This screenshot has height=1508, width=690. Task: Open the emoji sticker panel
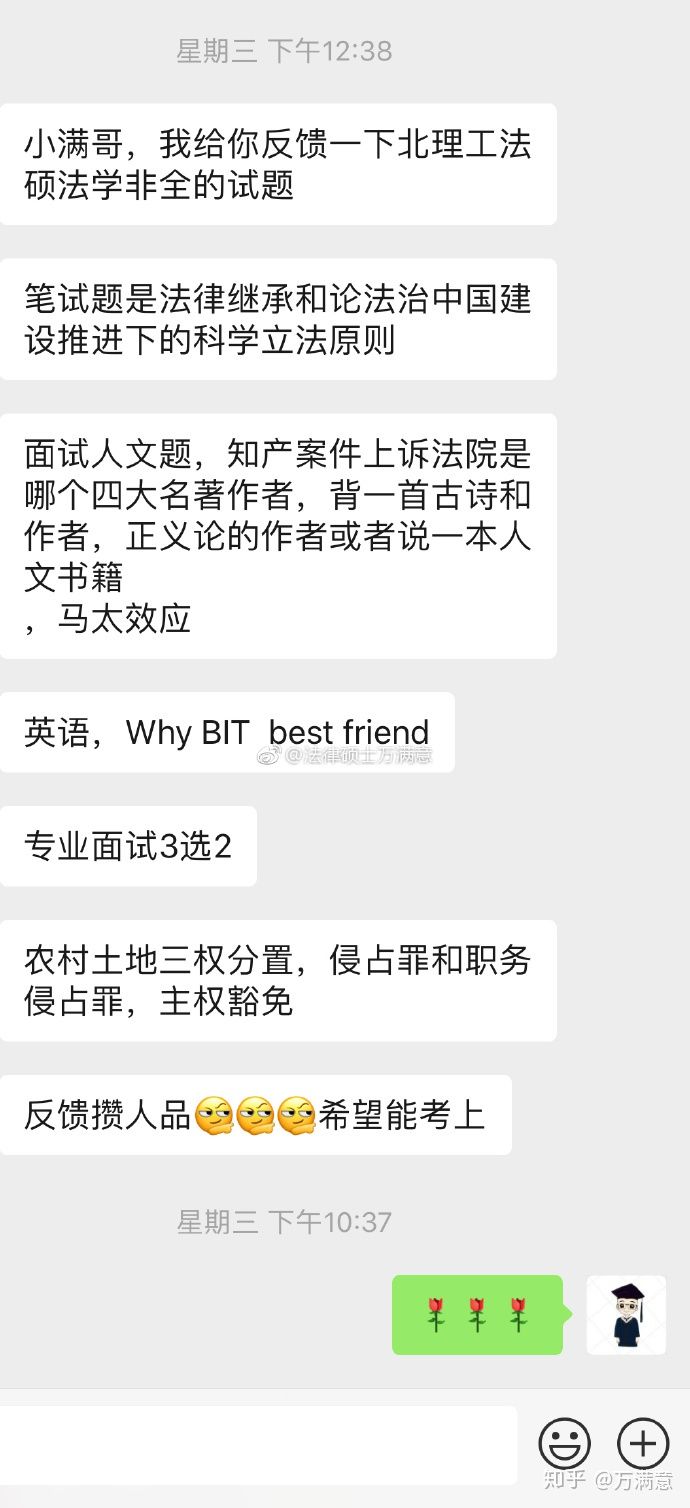pyautogui.click(x=565, y=1444)
